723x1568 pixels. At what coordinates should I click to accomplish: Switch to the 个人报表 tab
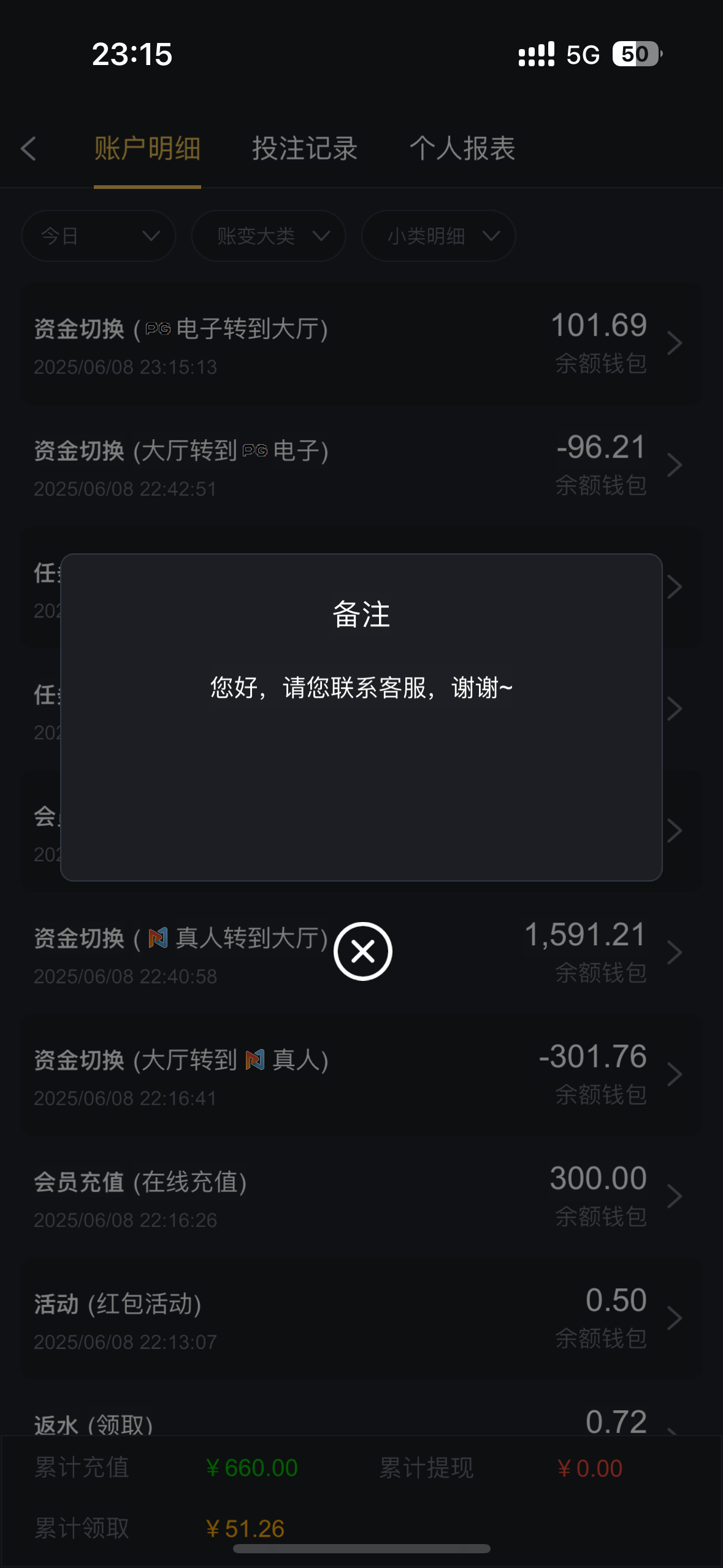[x=462, y=149]
